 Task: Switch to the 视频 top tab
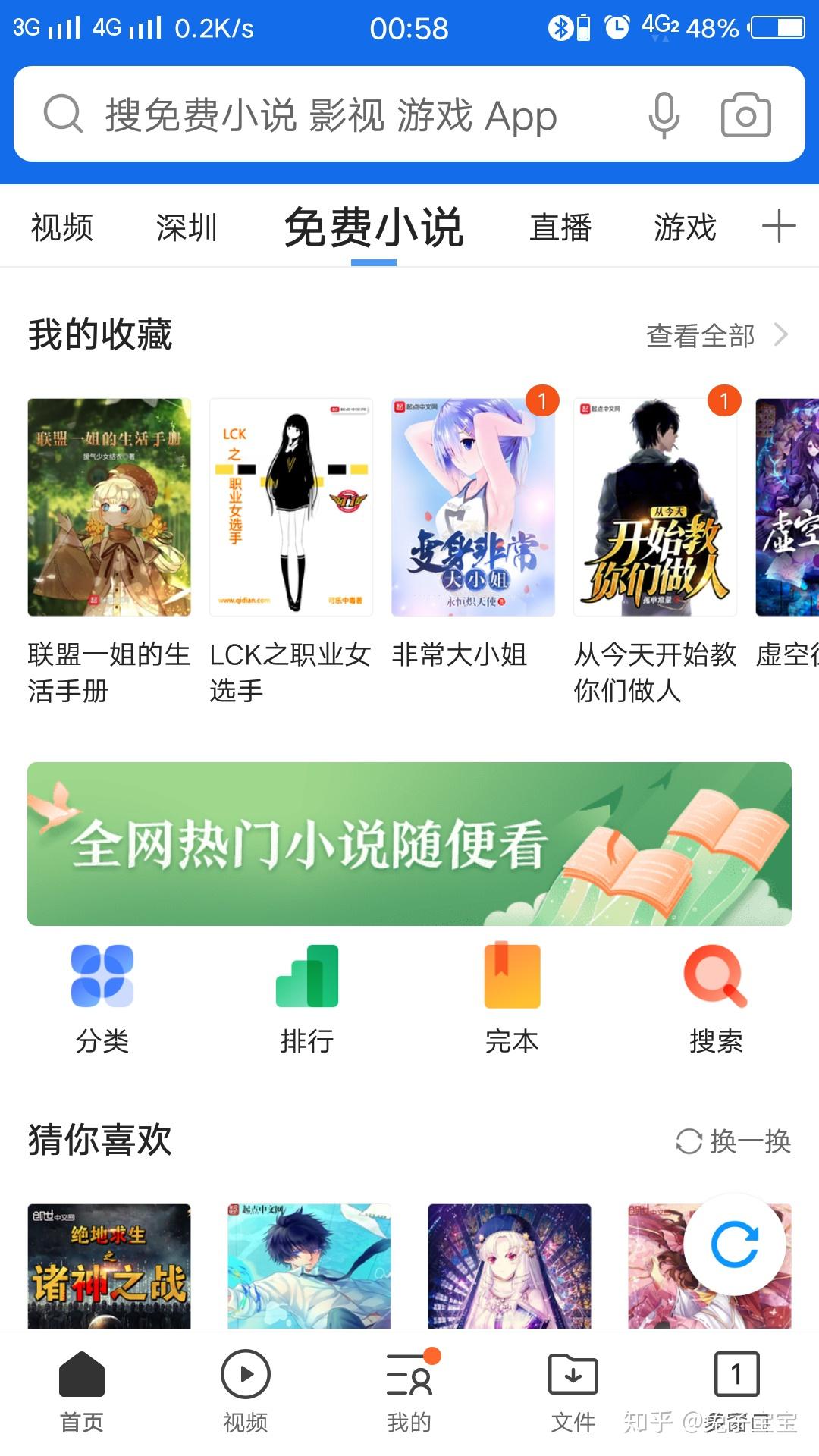(62, 227)
